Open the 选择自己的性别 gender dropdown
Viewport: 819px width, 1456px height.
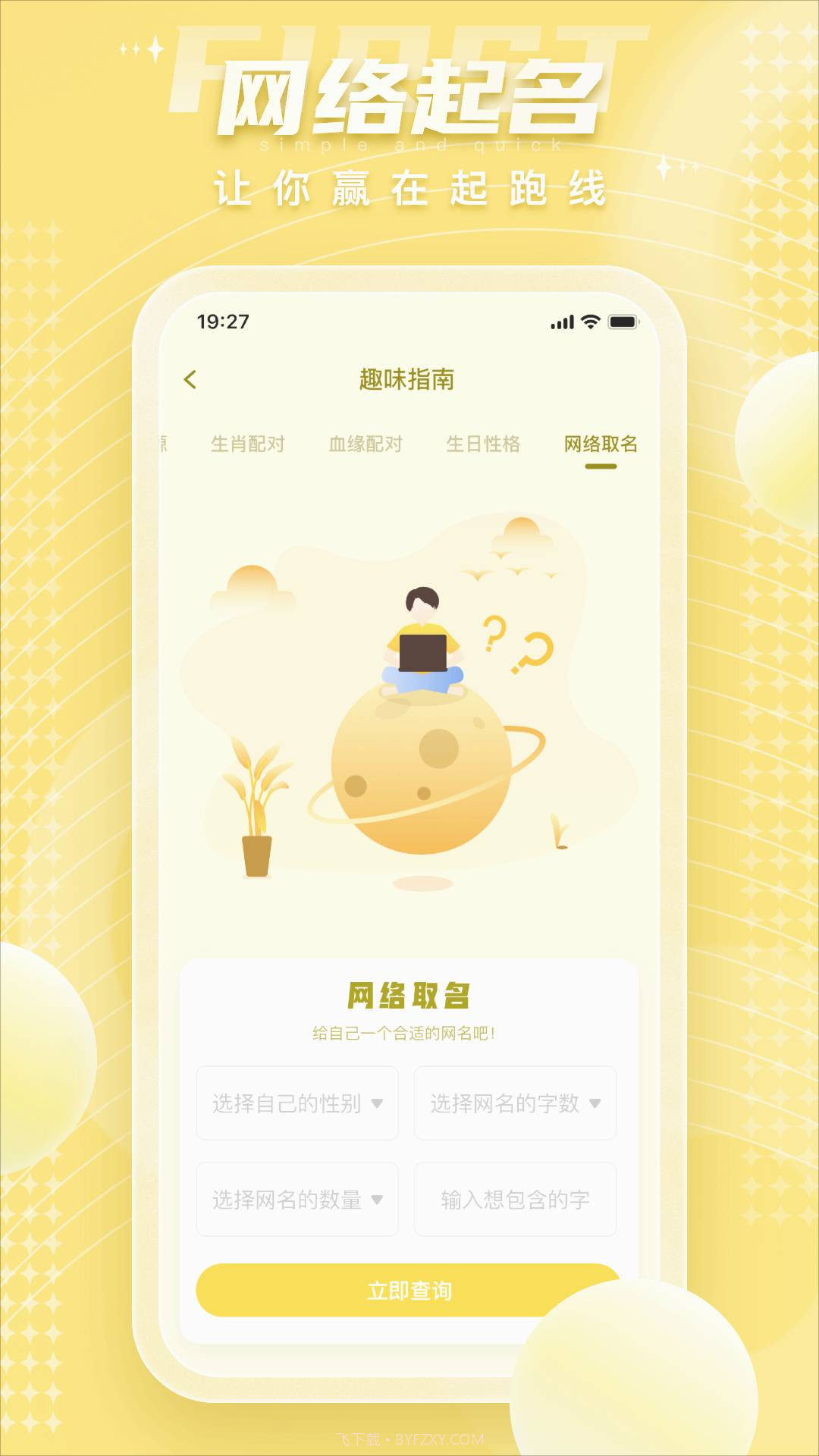point(297,1104)
